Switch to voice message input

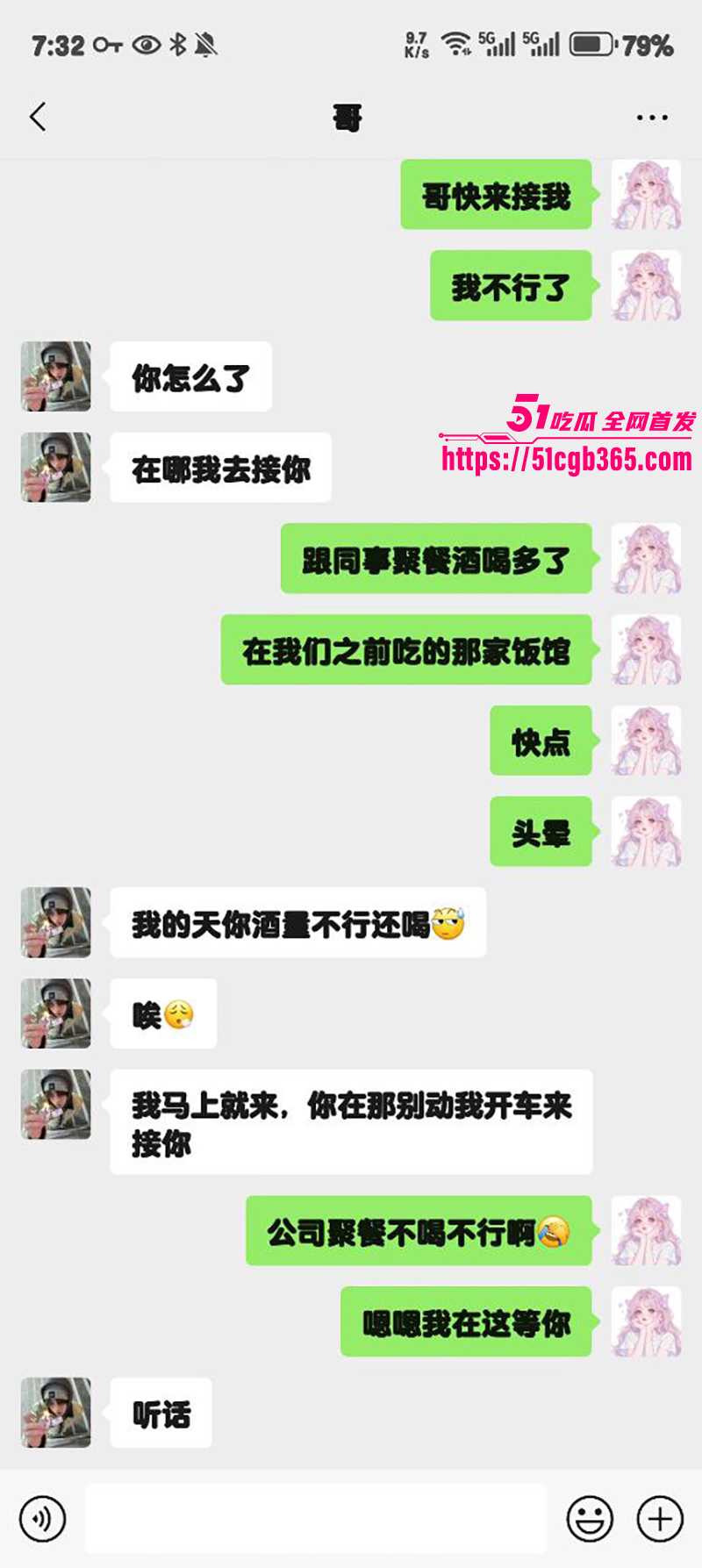pos(43,1518)
